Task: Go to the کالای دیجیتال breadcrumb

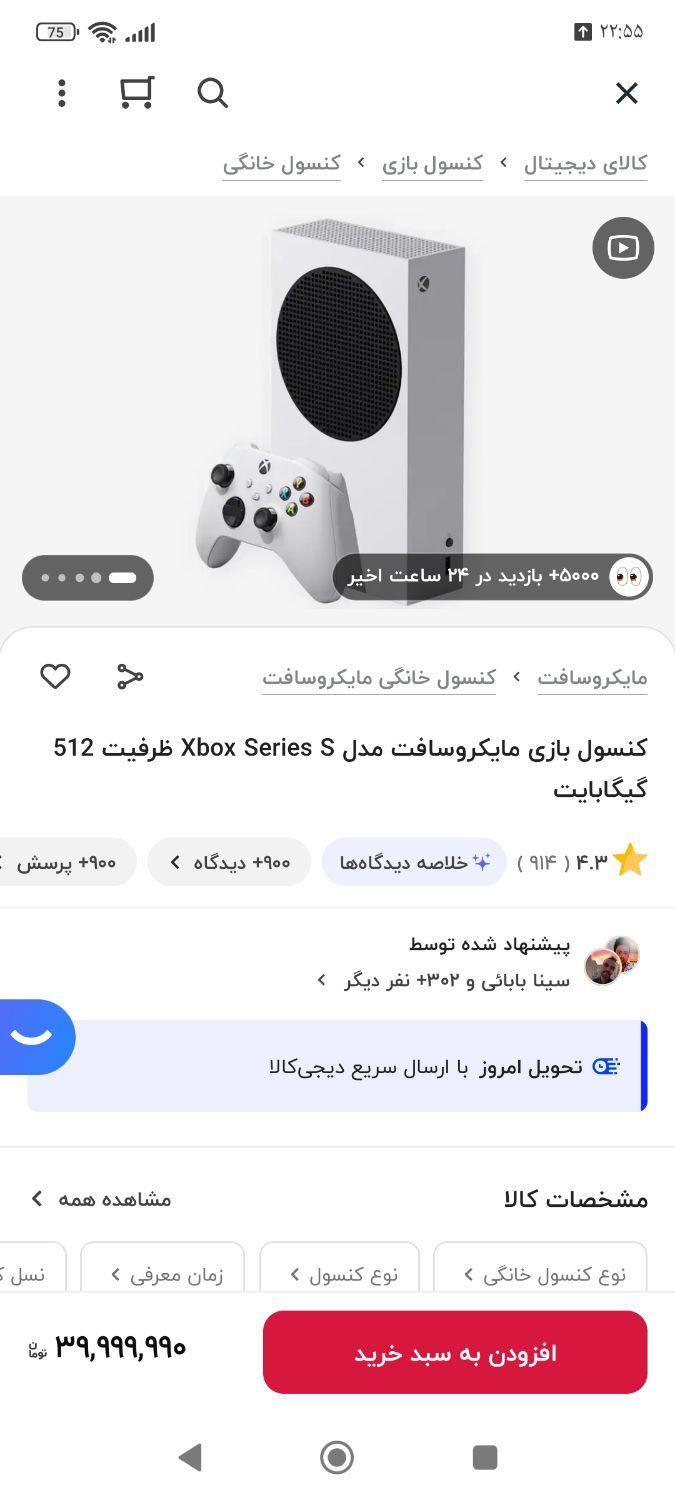Action: point(586,164)
